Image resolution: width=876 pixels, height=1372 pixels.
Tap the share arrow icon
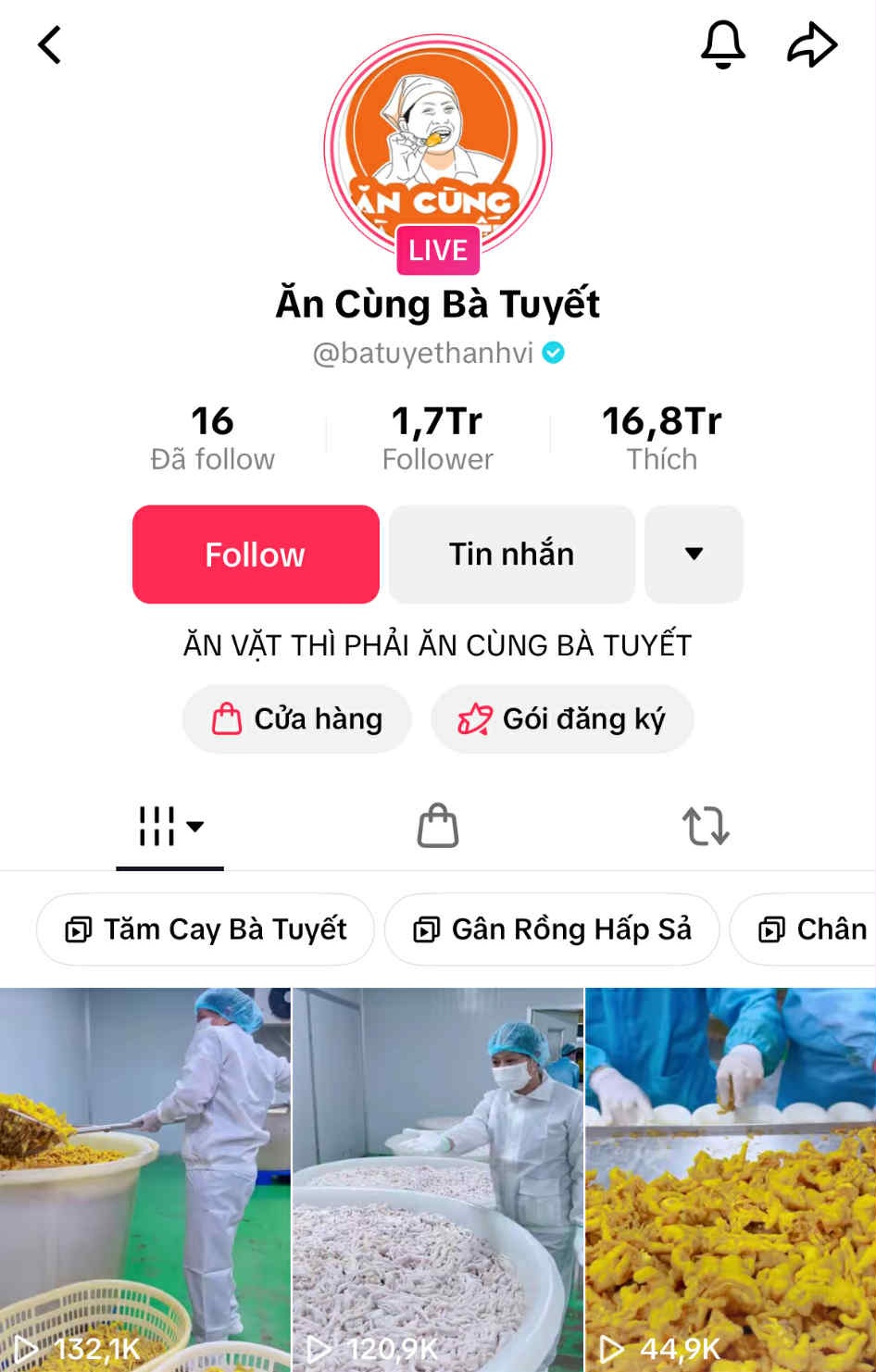(x=813, y=44)
